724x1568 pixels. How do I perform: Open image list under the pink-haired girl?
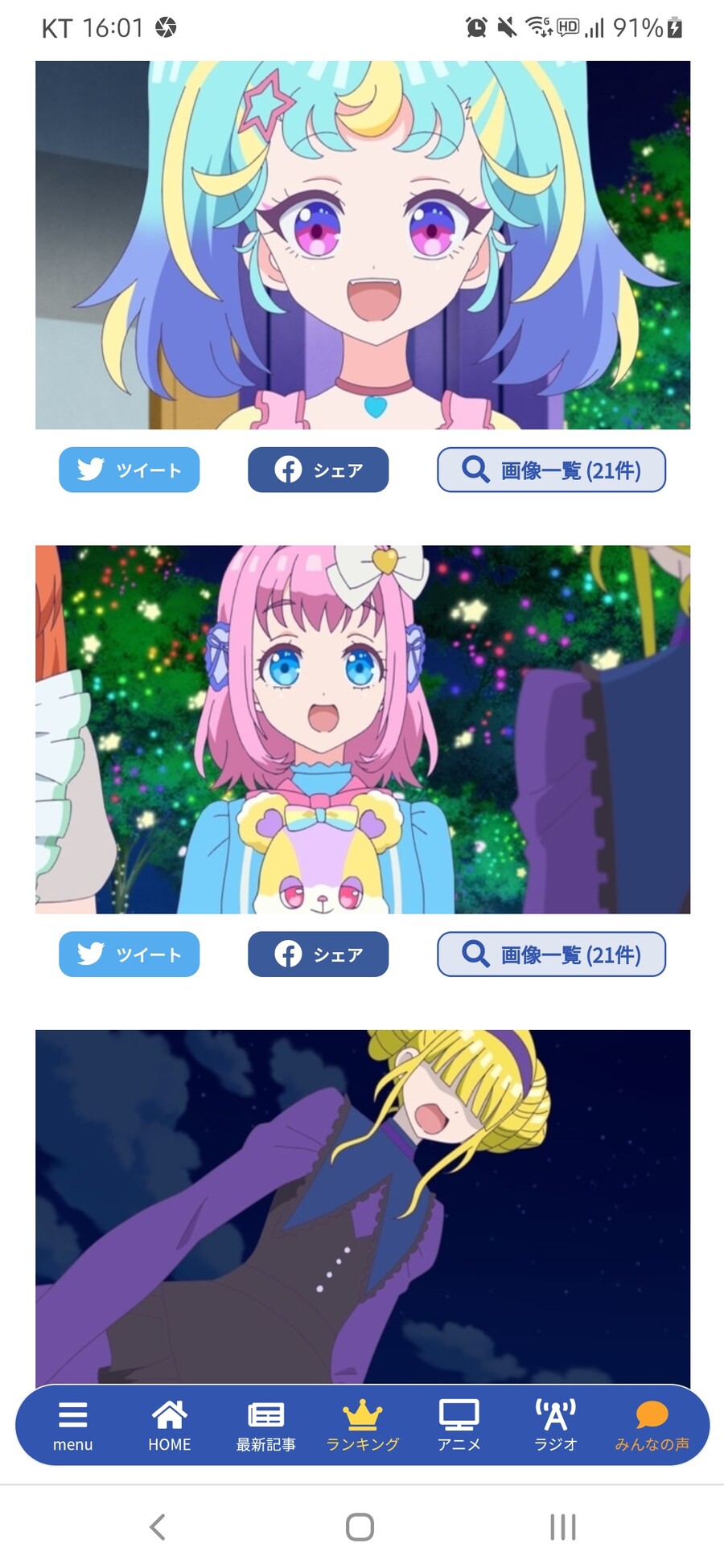pyautogui.click(x=551, y=954)
